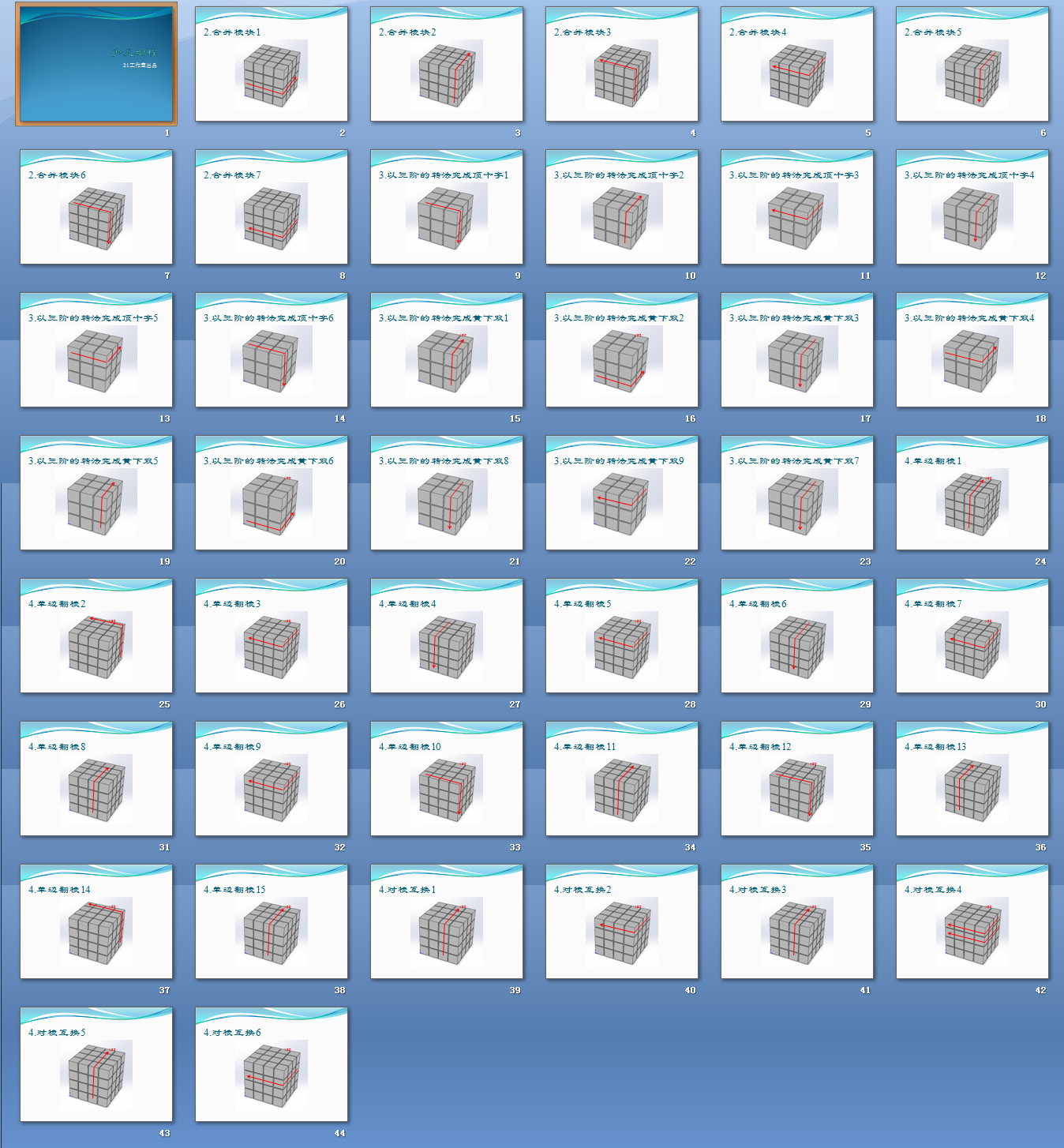Select slide 2 titled 合并棱块1

272,64
